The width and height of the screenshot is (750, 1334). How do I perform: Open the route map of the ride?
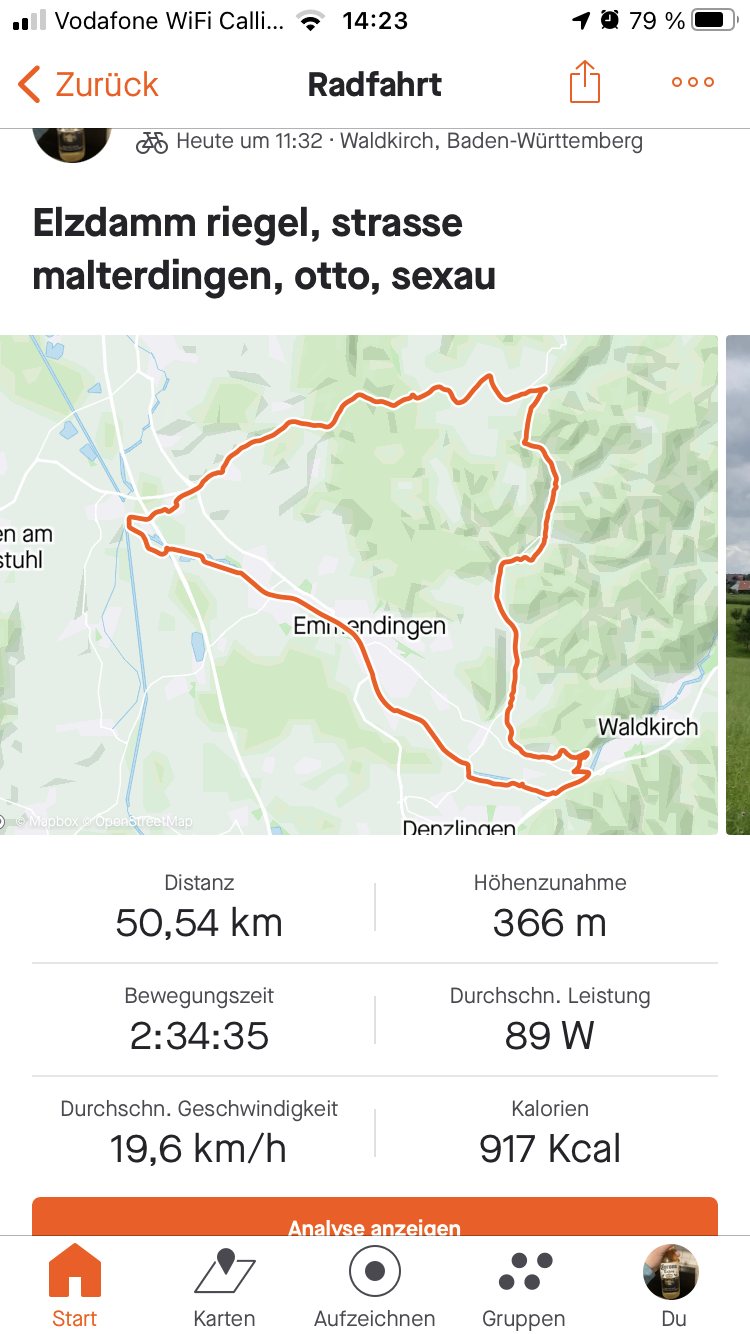pyautogui.click(x=358, y=584)
